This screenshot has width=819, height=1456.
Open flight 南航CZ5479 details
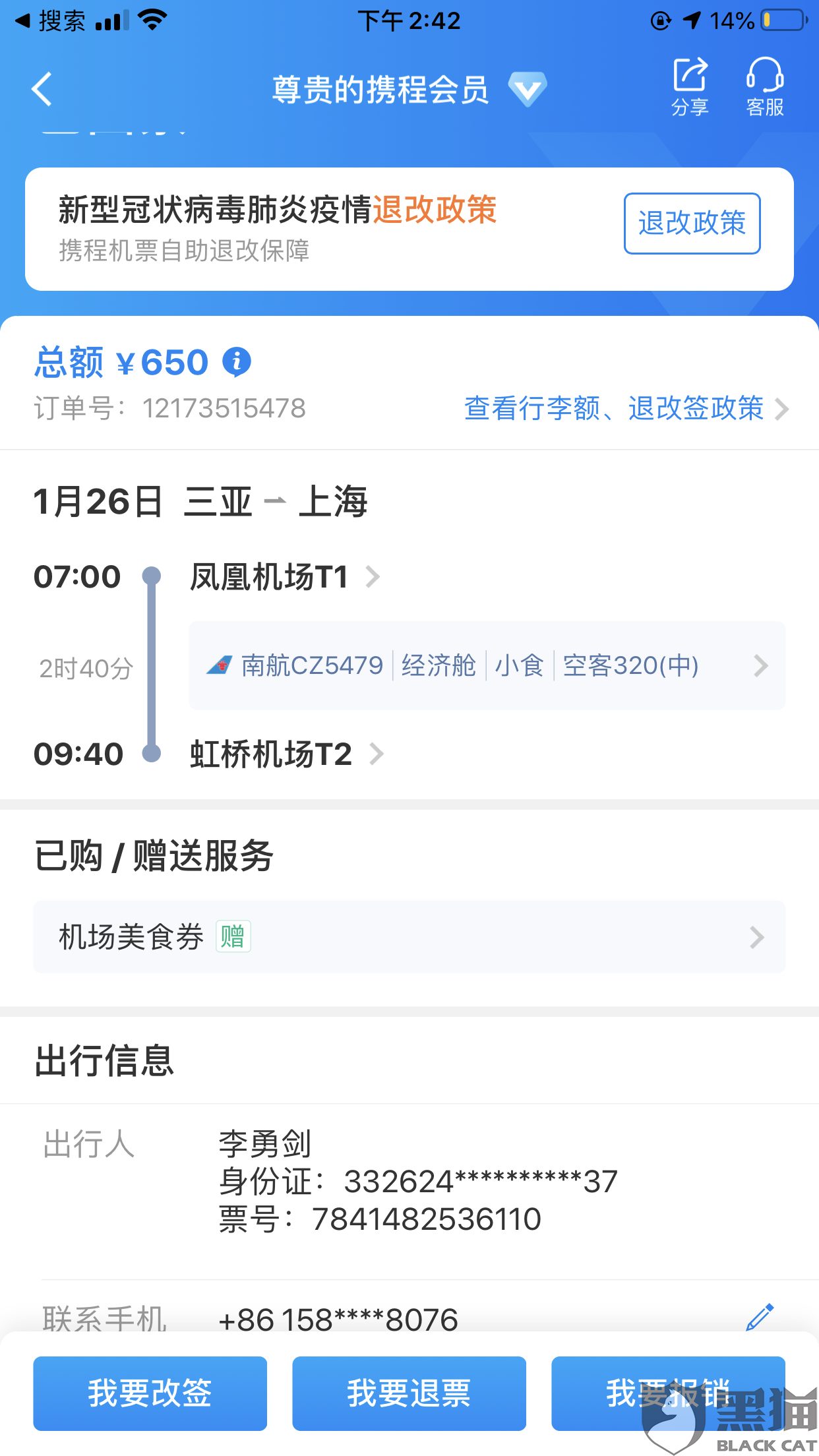[487, 665]
